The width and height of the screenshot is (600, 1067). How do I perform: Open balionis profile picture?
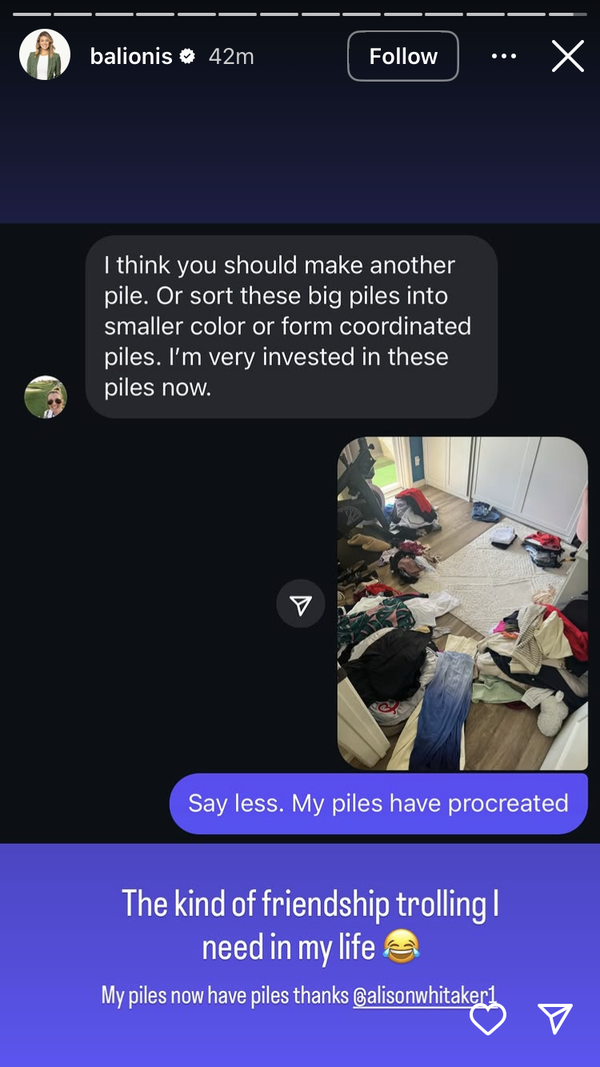tap(45, 56)
